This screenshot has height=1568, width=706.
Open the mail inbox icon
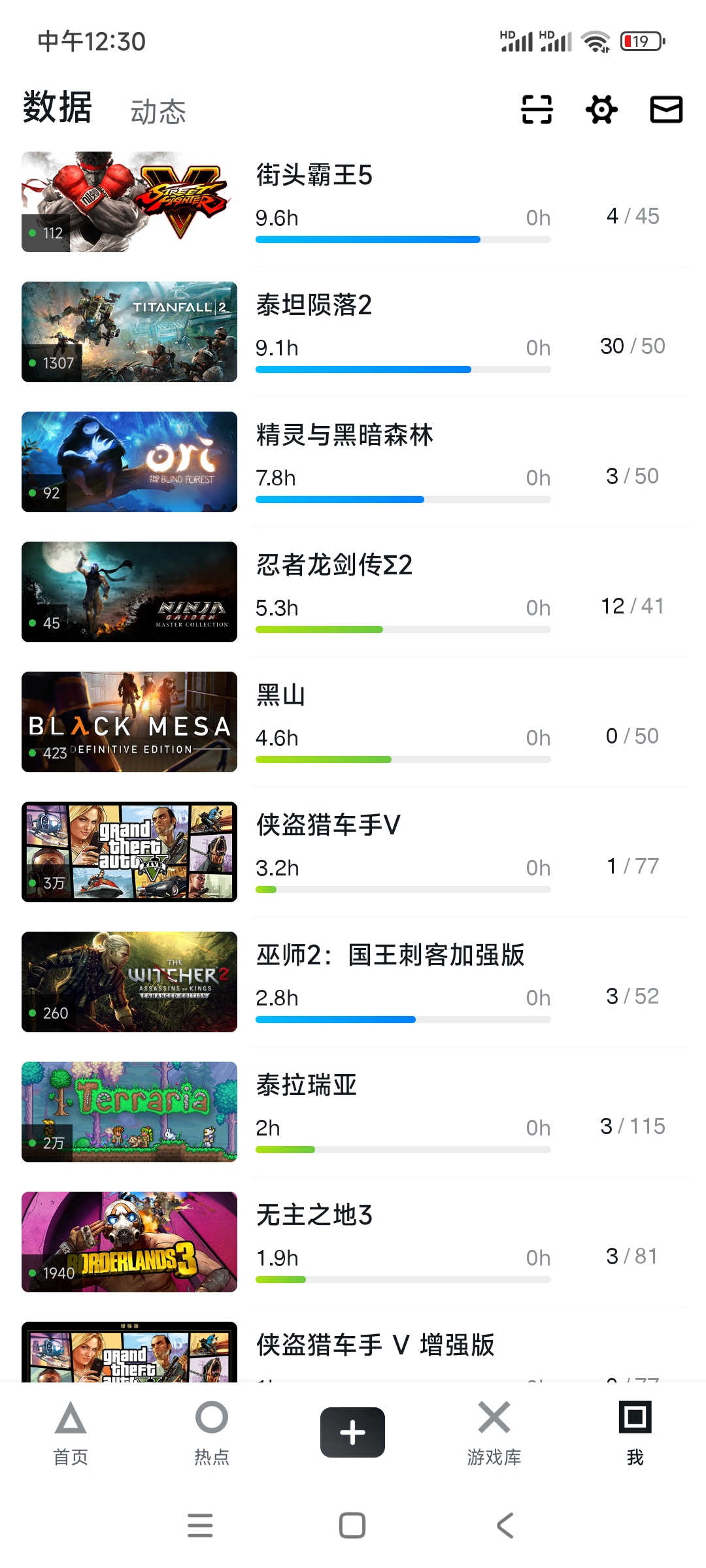tap(666, 109)
